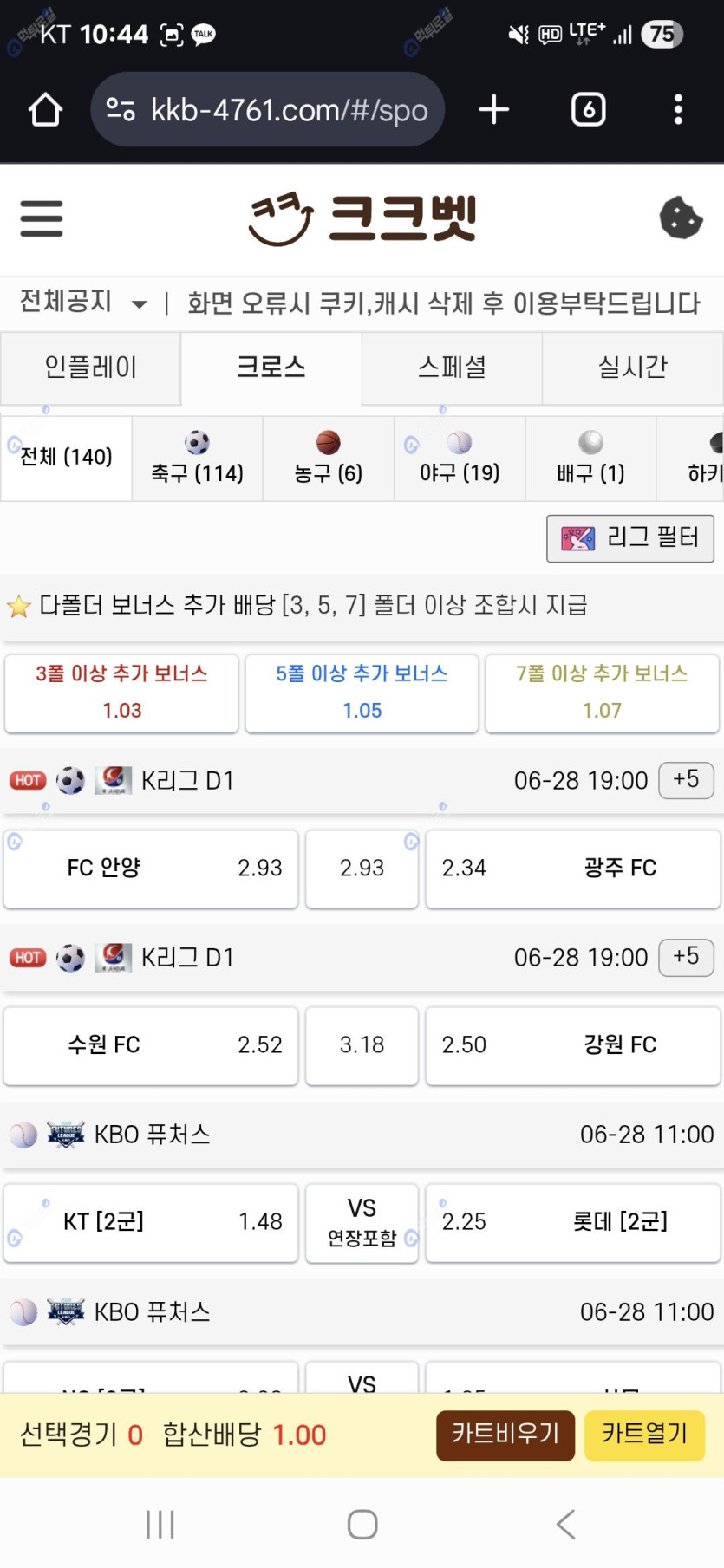Filter matches by 배구 (1)
Viewport: 724px width, 1568px height.
pyautogui.click(x=590, y=458)
